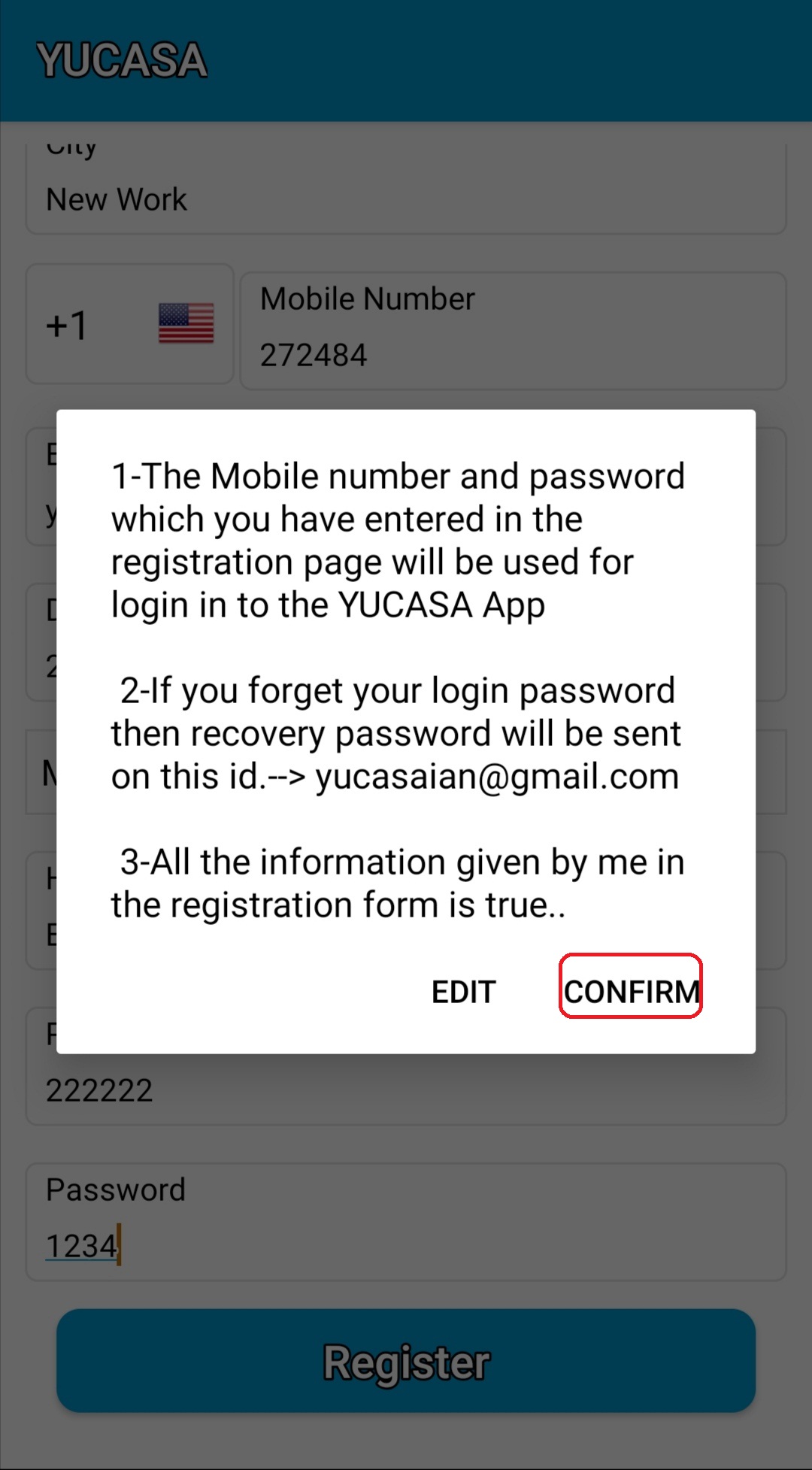Viewport: 812px width, 1470px height.
Task: Choose Edit to modify registration info
Action: (463, 991)
